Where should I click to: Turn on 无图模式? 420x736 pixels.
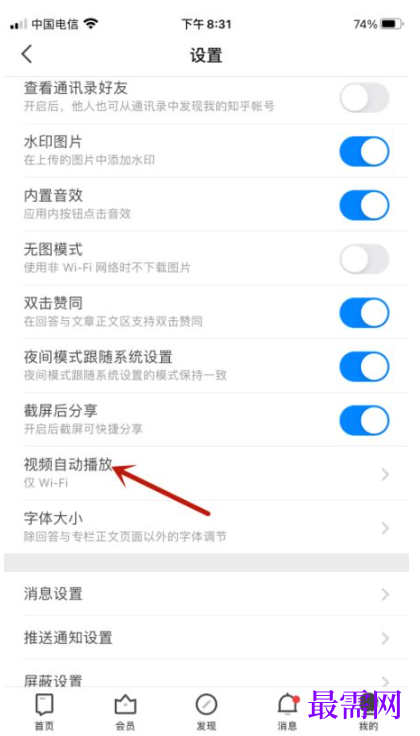coord(364,259)
